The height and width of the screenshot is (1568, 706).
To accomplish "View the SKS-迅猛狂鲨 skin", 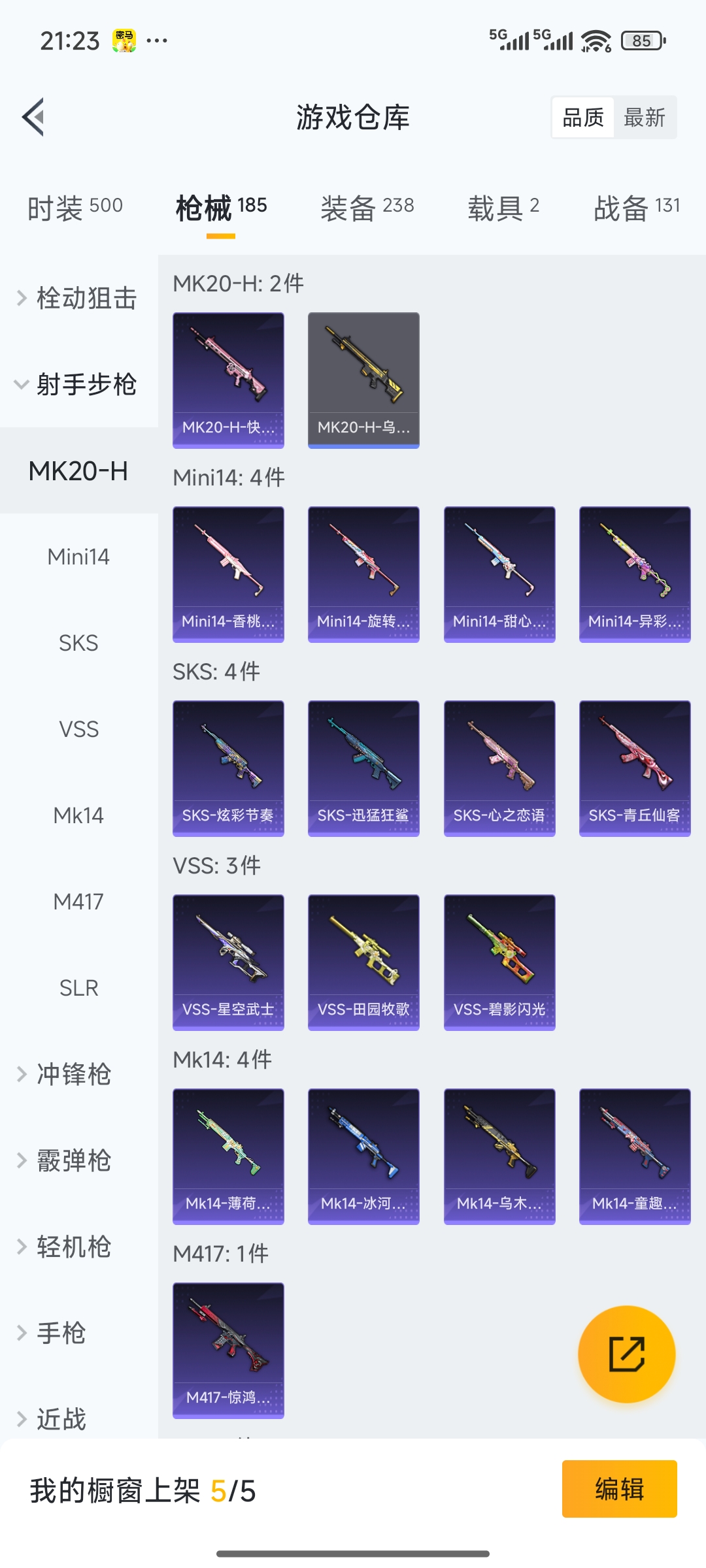I will coord(363,768).
